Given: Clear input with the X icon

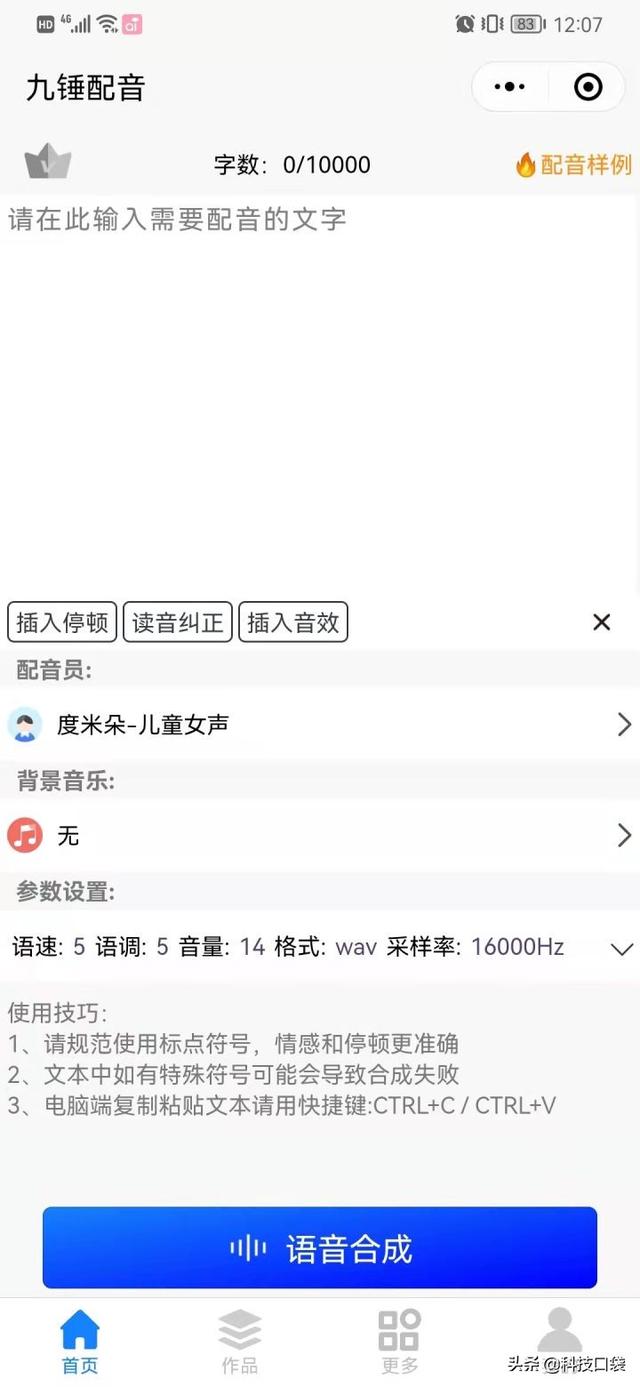Looking at the screenshot, I should [601, 623].
